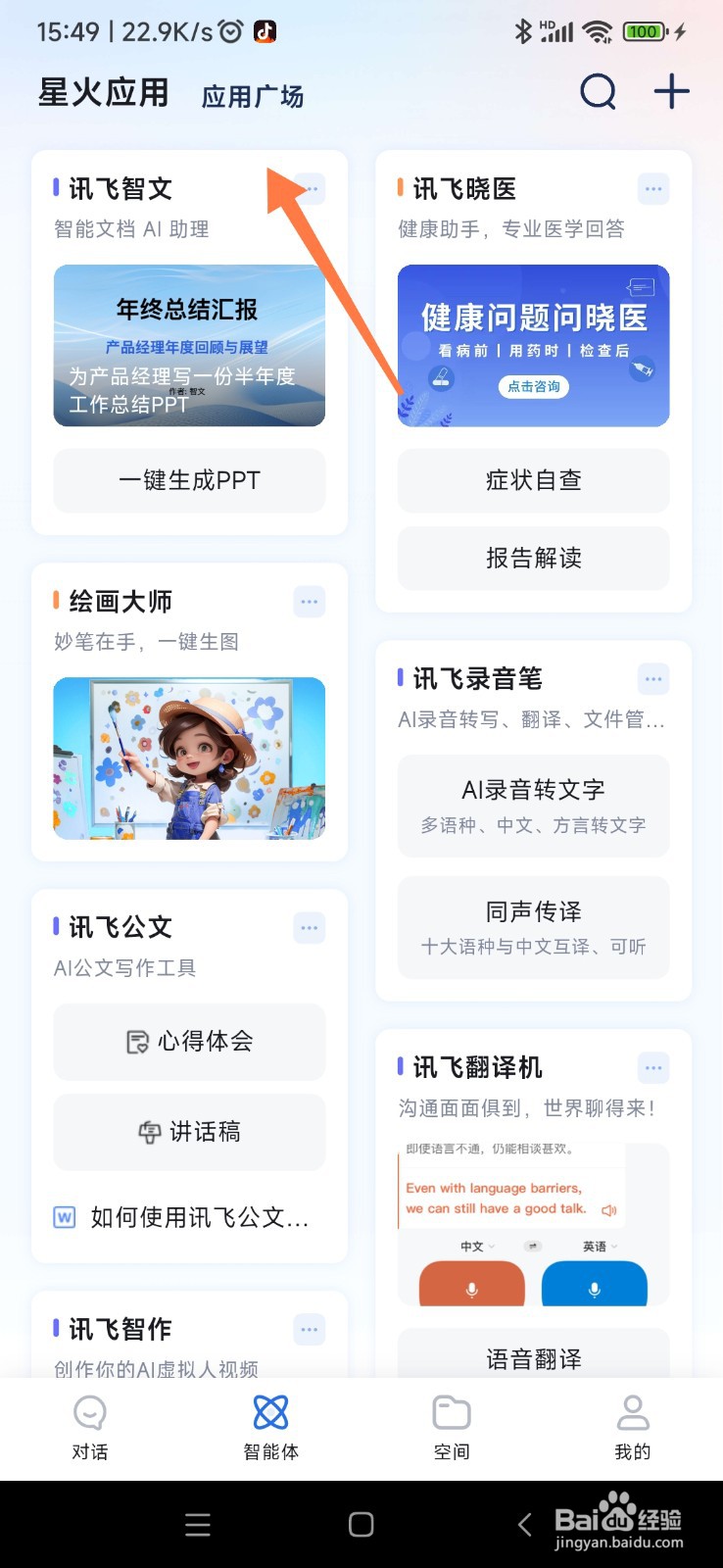Launch 同声传译
The width and height of the screenshot is (723, 1568).
tap(533, 927)
